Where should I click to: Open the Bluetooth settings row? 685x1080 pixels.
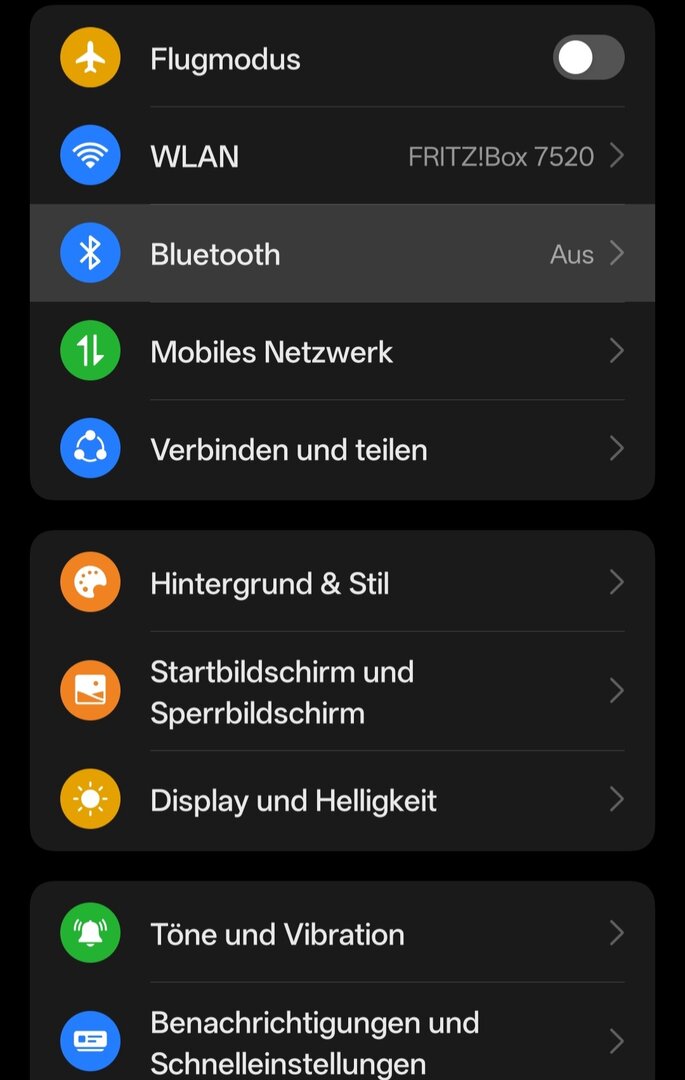(342, 254)
